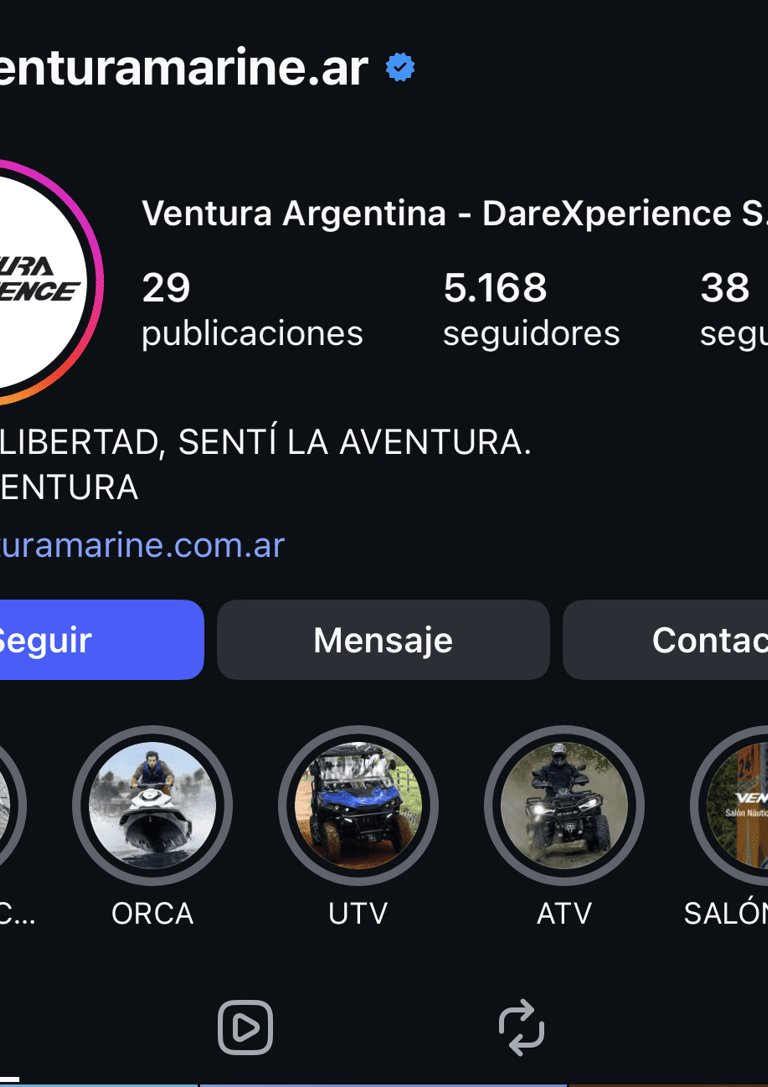Visit the venturamarine.com.ar website link
Image resolution: width=768 pixels, height=1087 pixels.
coord(140,545)
